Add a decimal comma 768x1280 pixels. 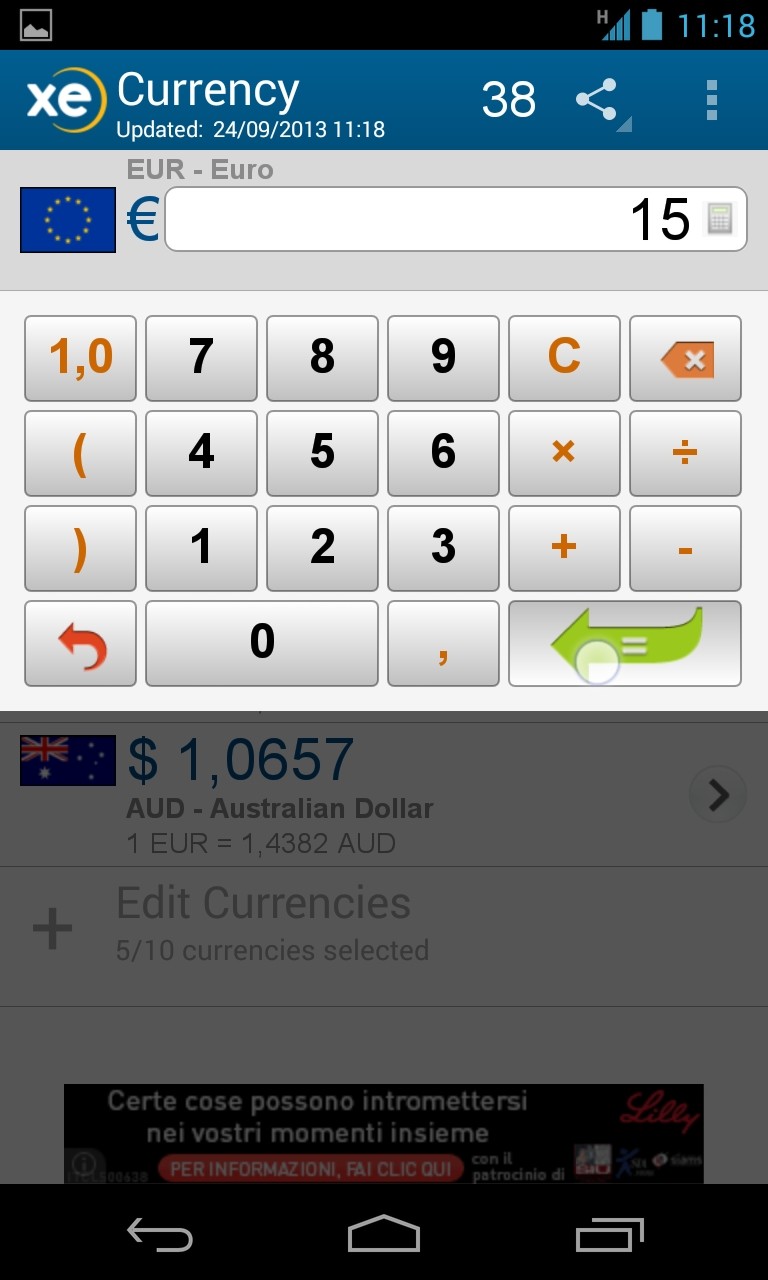tap(443, 643)
